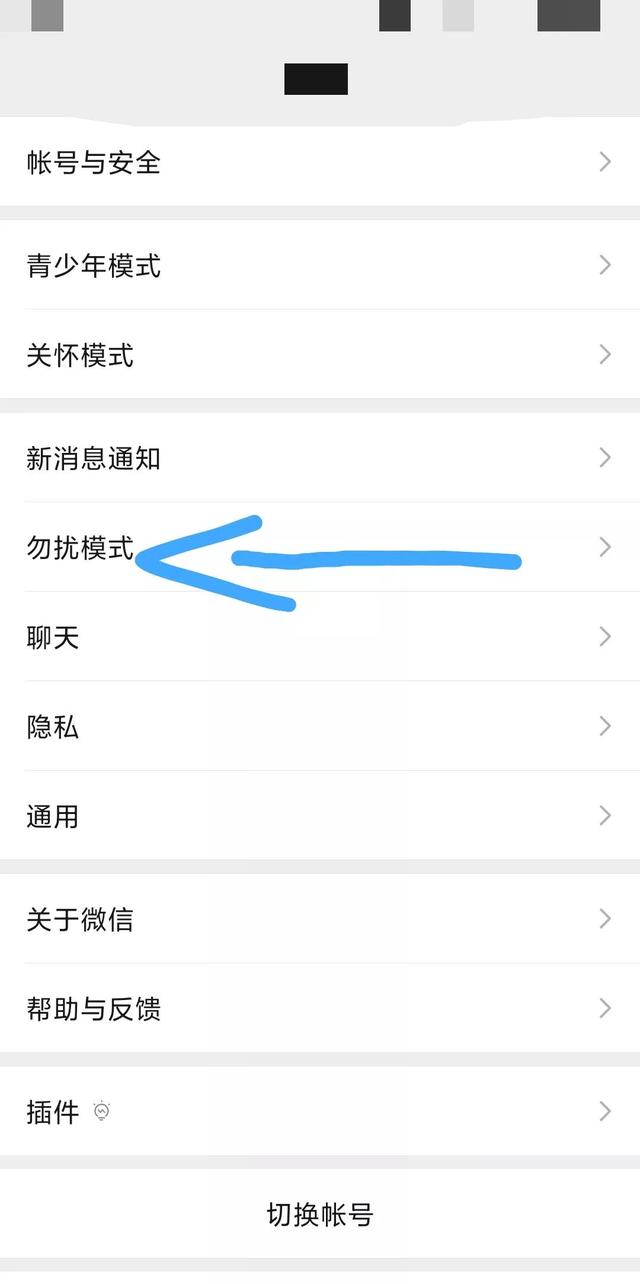Open 青少年模式 row

point(320,265)
